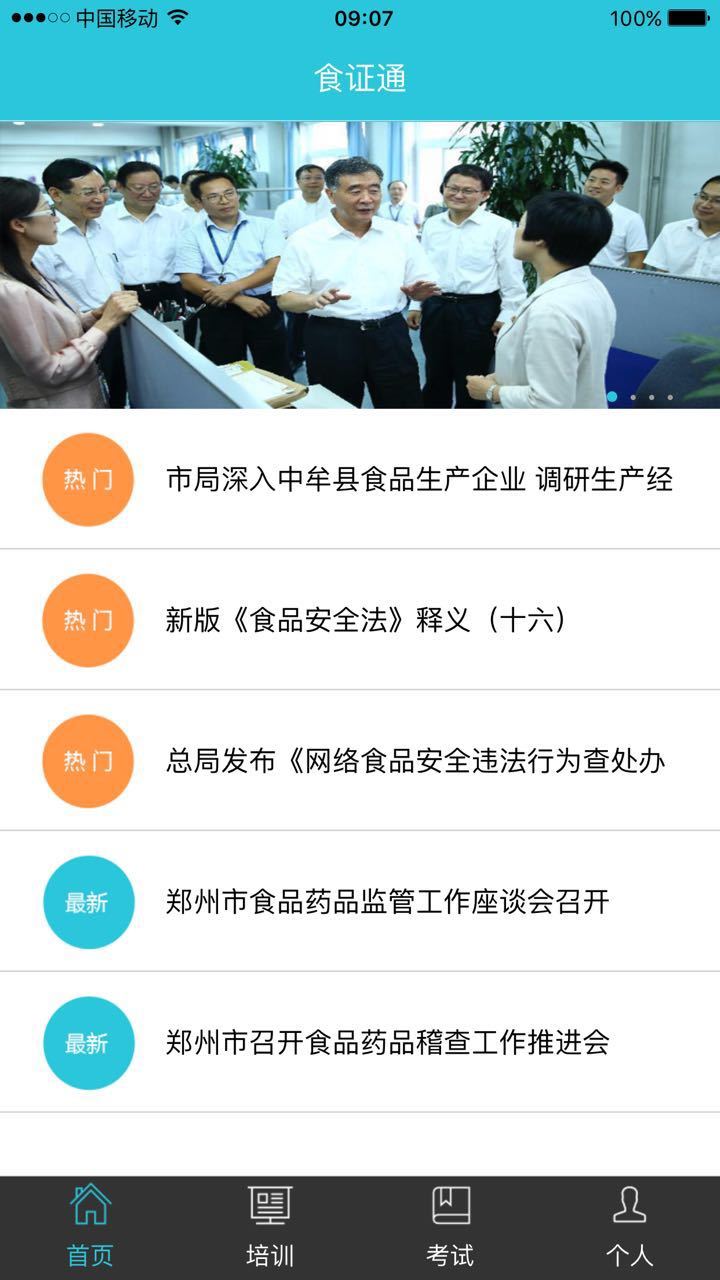The image size is (720, 1280).
Task: Open article 总局发布《网络食品安全违法行为查处办
Action: pyautogui.click(x=415, y=762)
